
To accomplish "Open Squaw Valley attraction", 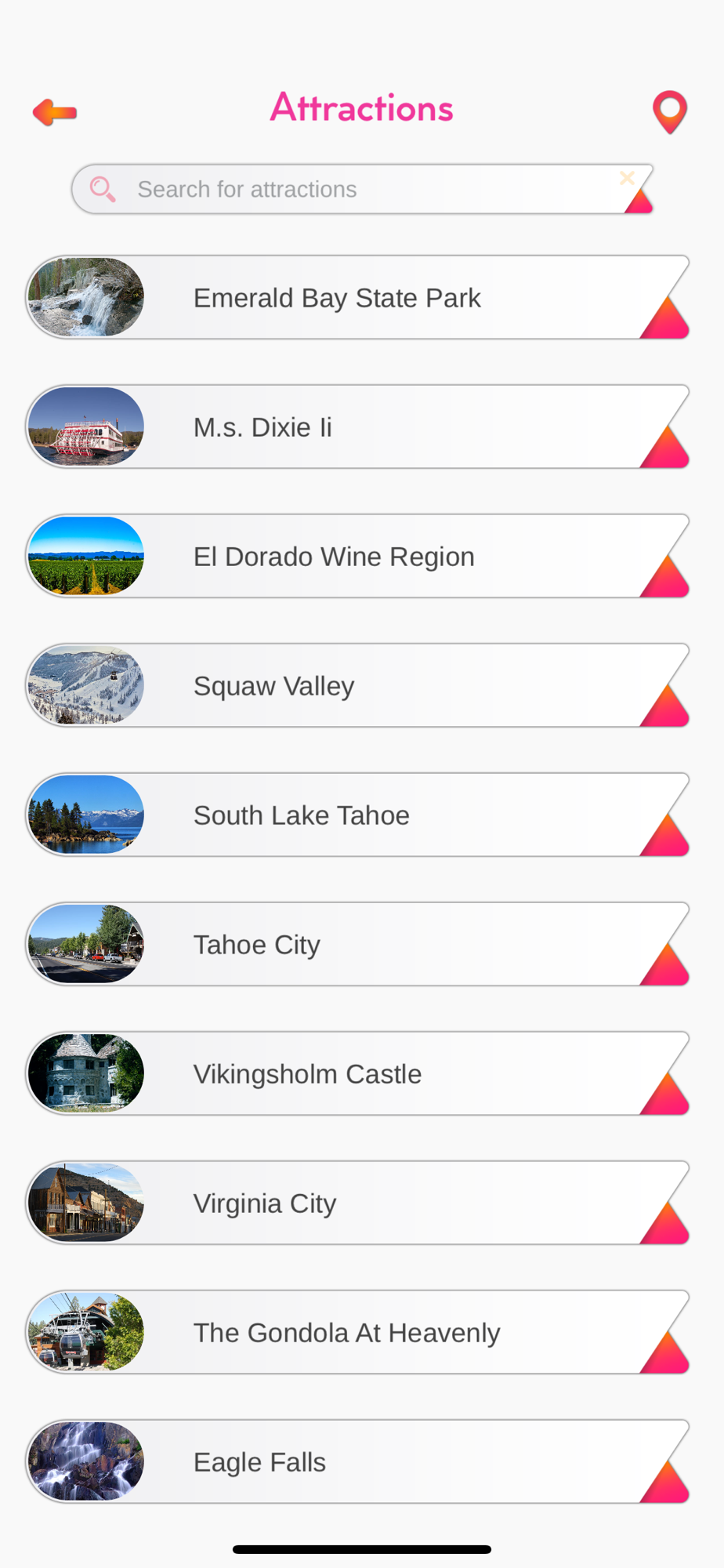I will [357, 685].
